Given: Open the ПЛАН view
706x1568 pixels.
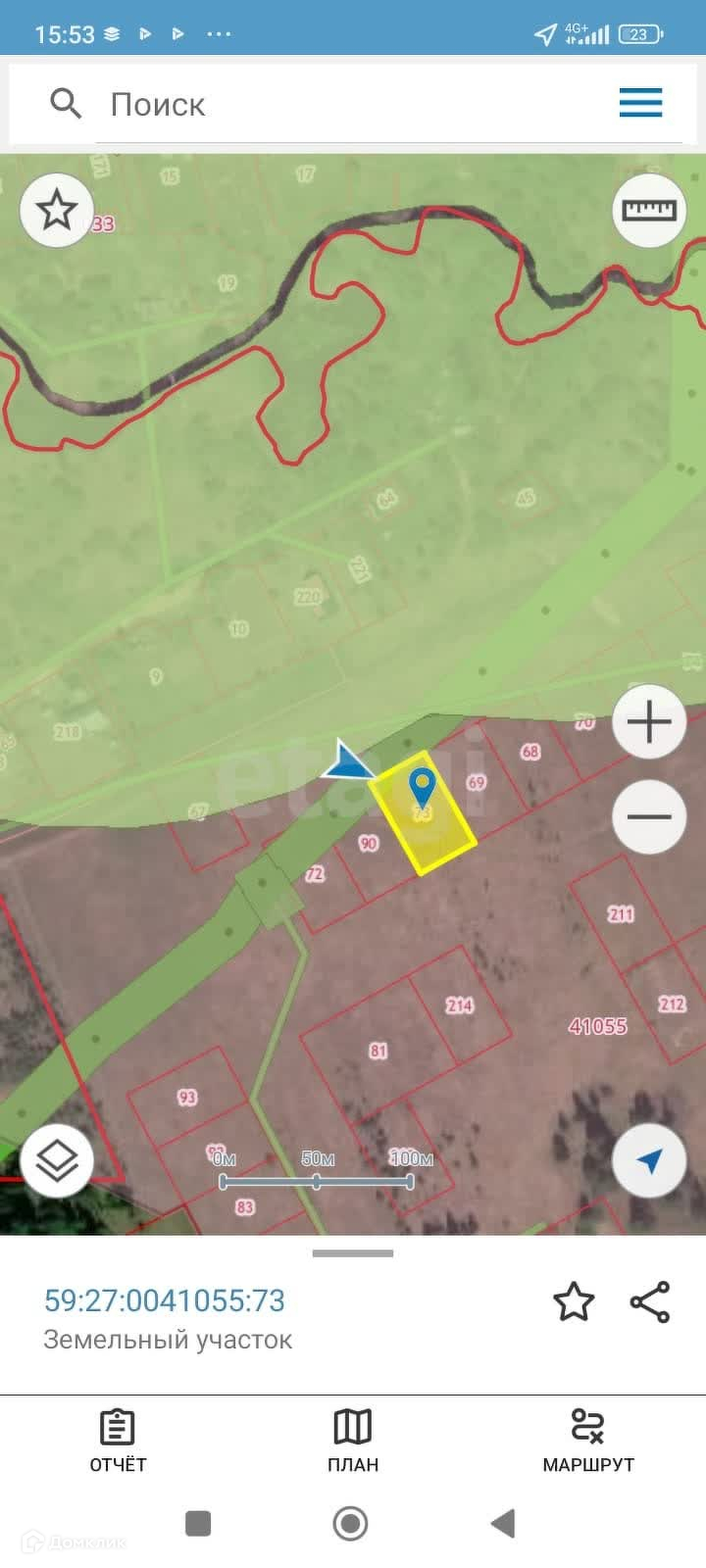Looking at the screenshot, I should click(x=353, y=1441).
